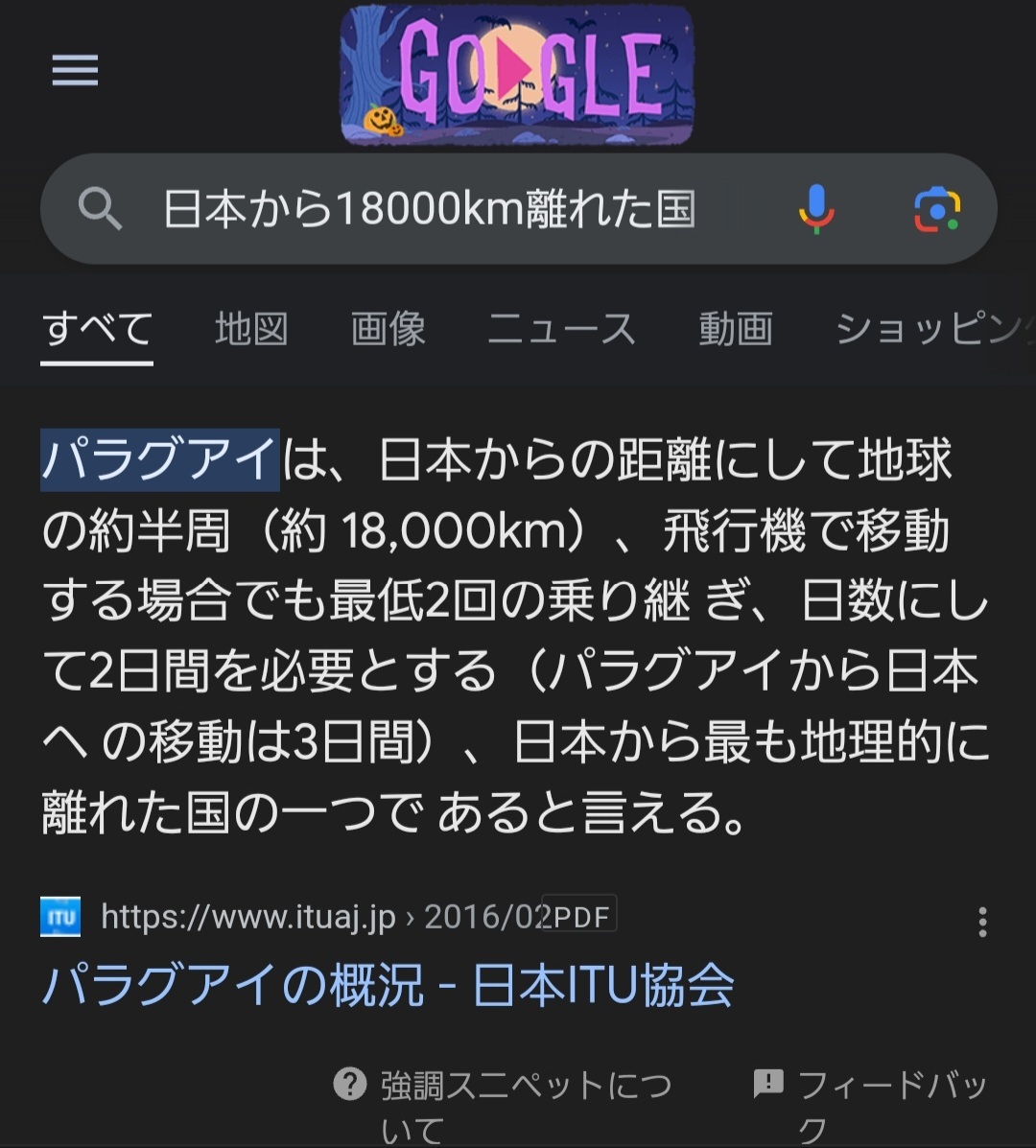The height and width of the screenshot is (1148, 1036).
Task: Switch to the 画像 tab
Action: 388,329
